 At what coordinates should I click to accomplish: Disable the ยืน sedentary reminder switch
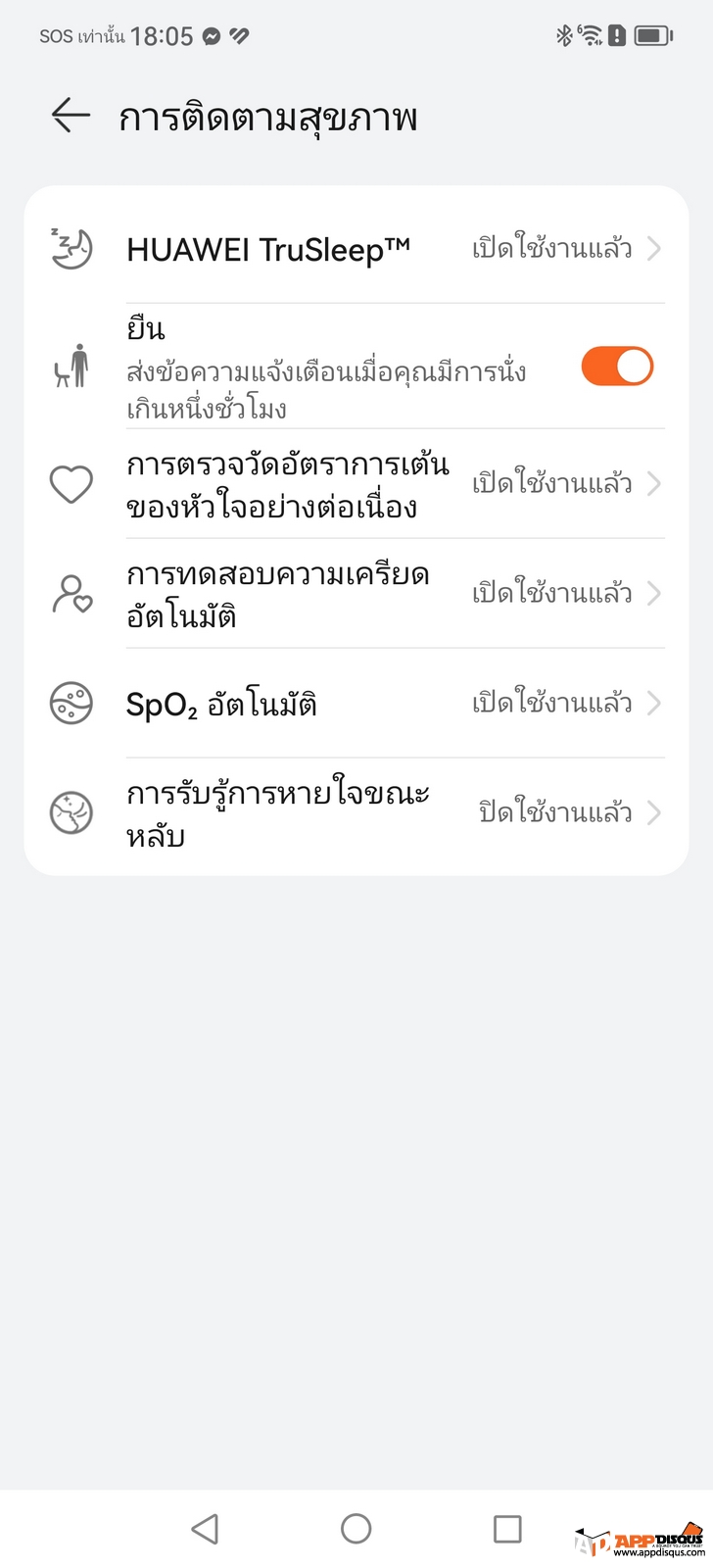pyautogui.click(x=617, y=366)
